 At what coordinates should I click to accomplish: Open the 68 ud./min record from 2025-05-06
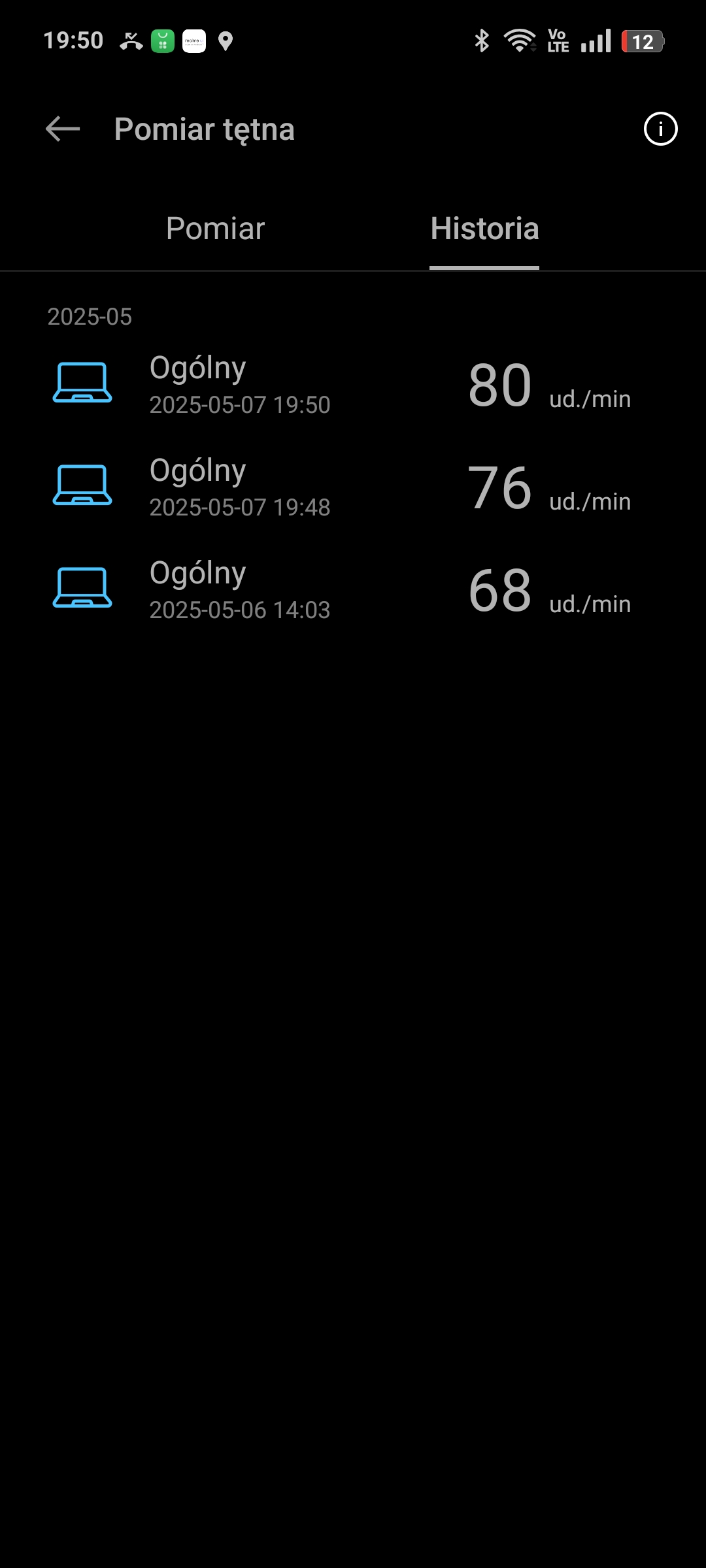[x=353, y=589]
